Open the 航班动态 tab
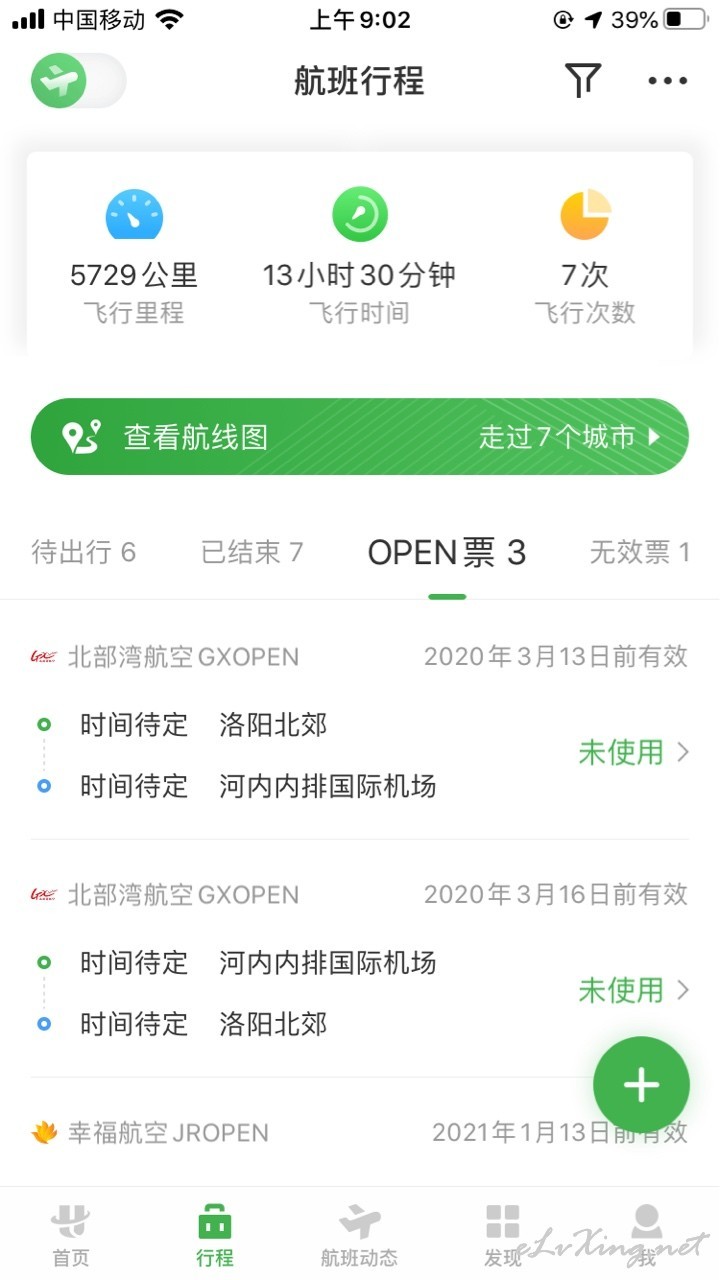The height and width of the screenshot is (1280, 720). coord(359,1235)
